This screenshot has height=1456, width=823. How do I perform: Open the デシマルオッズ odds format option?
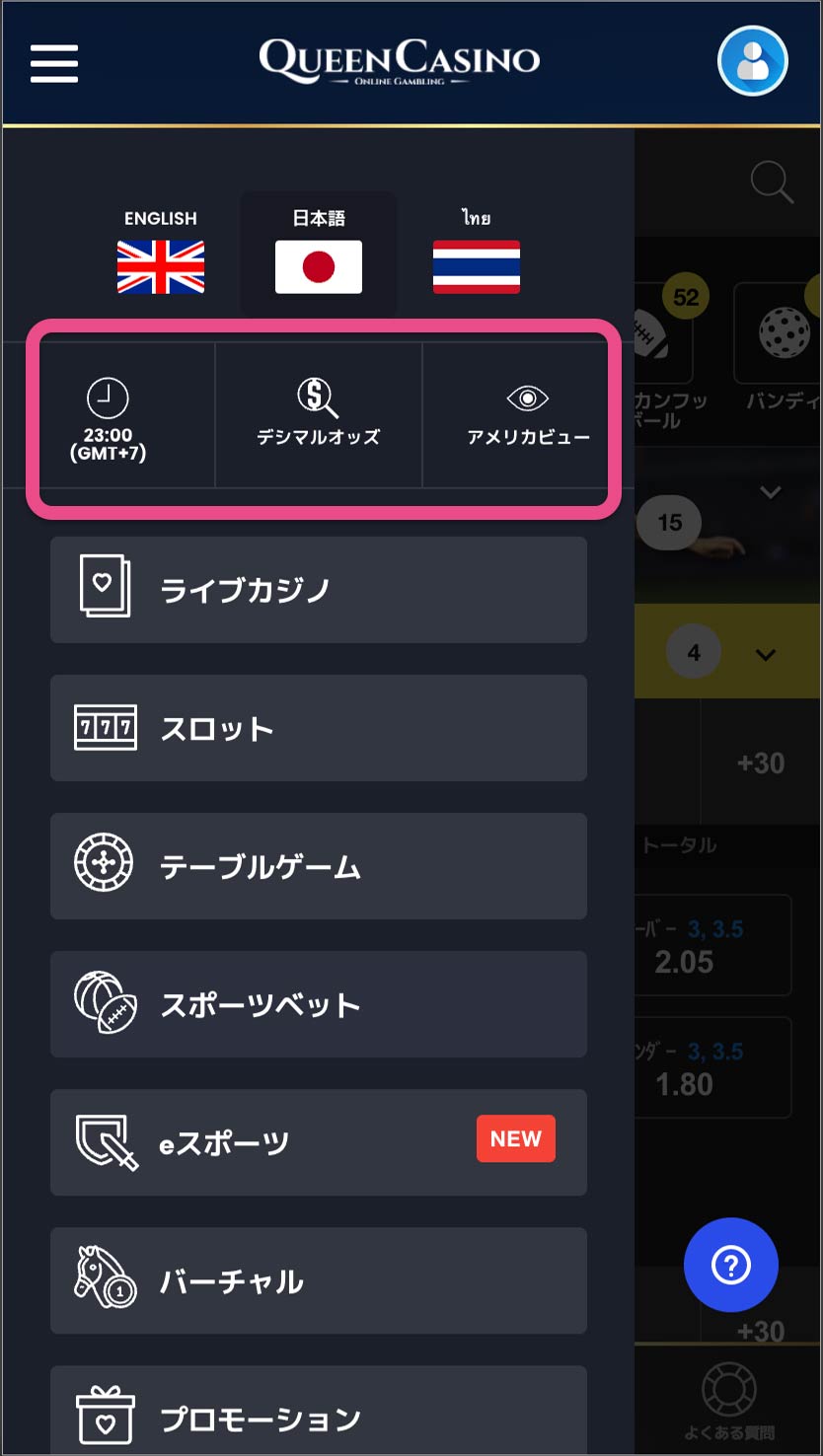(x=318, y=414)
